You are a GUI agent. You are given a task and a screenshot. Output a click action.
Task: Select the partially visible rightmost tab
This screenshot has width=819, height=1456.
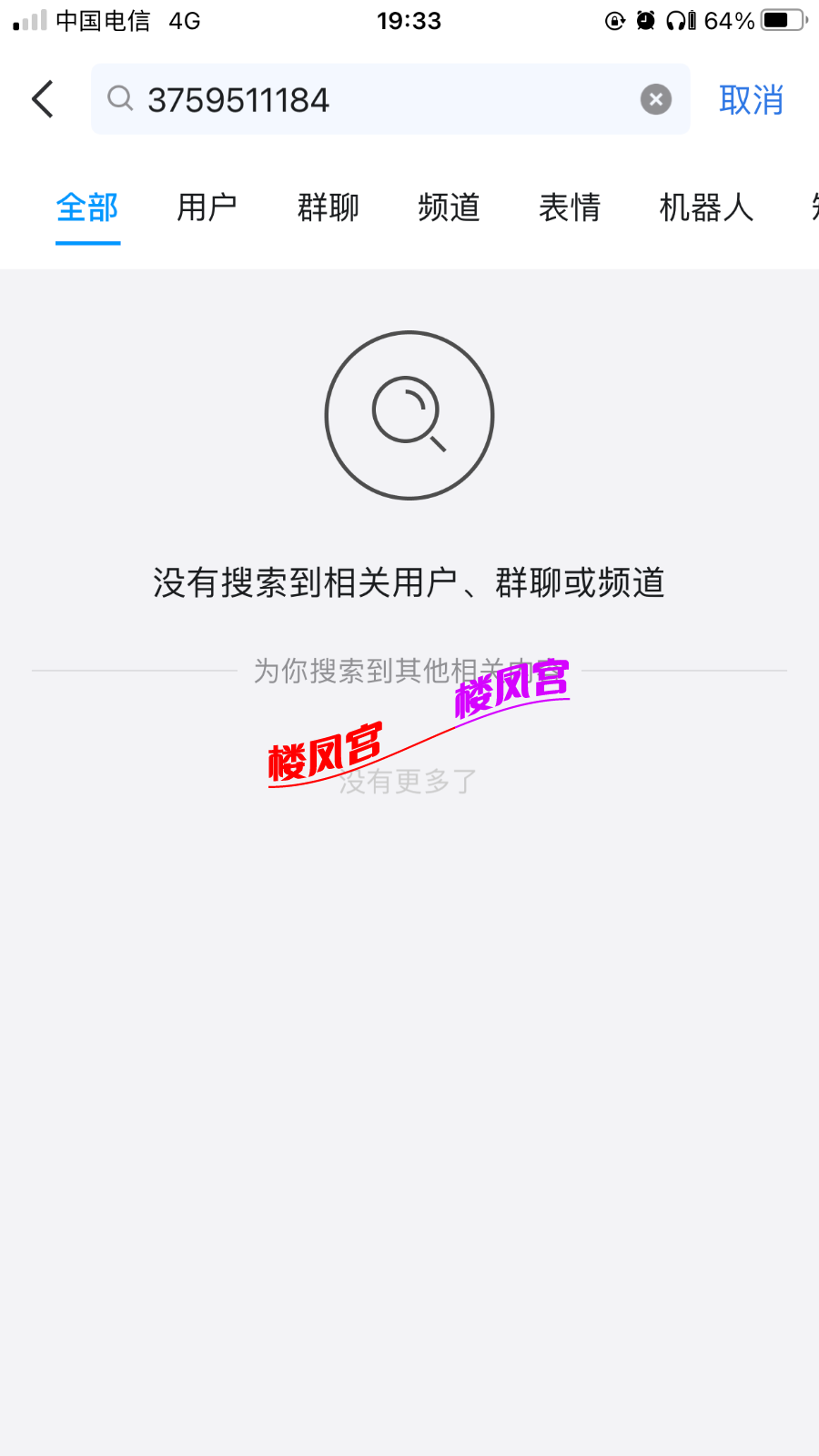pos(813,208)
